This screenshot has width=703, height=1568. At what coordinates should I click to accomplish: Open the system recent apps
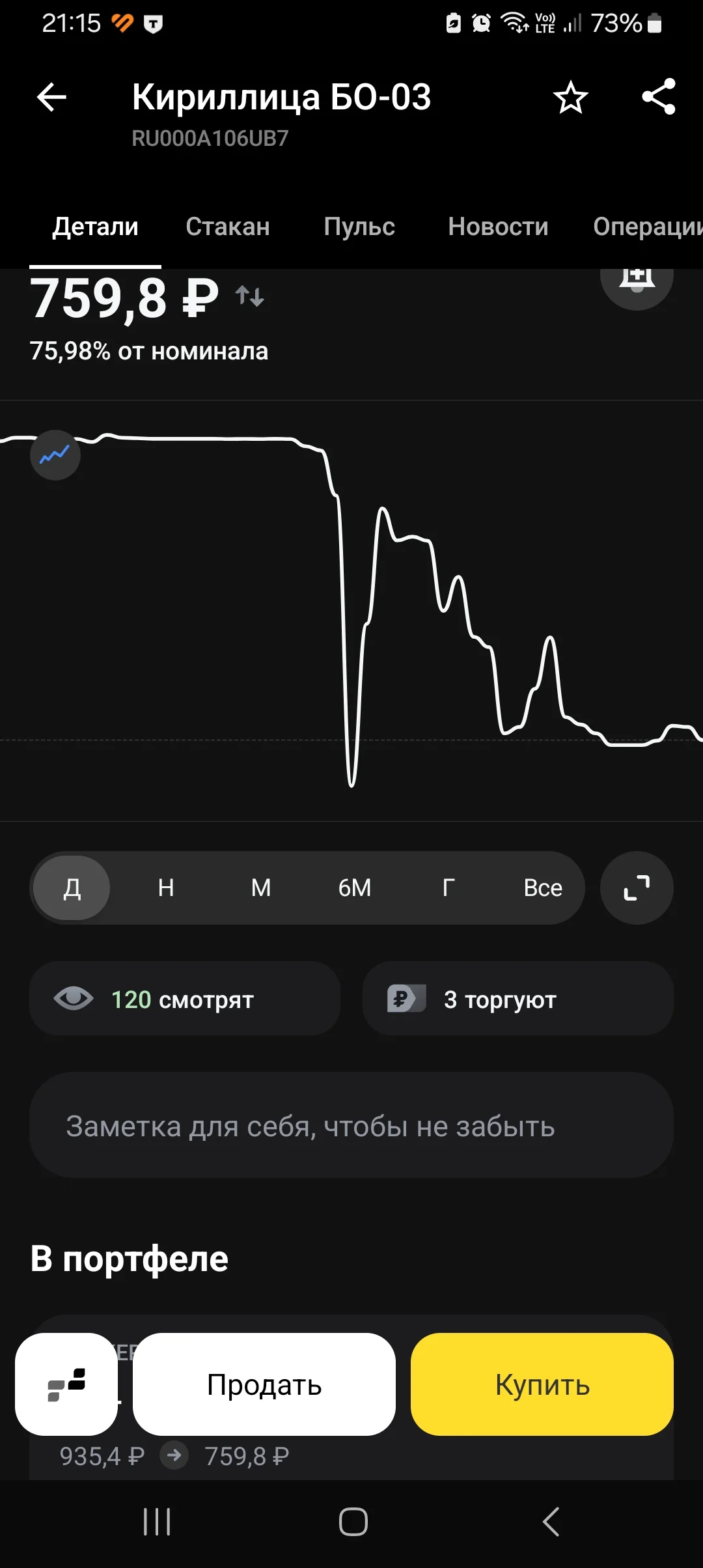point(157,1522)
